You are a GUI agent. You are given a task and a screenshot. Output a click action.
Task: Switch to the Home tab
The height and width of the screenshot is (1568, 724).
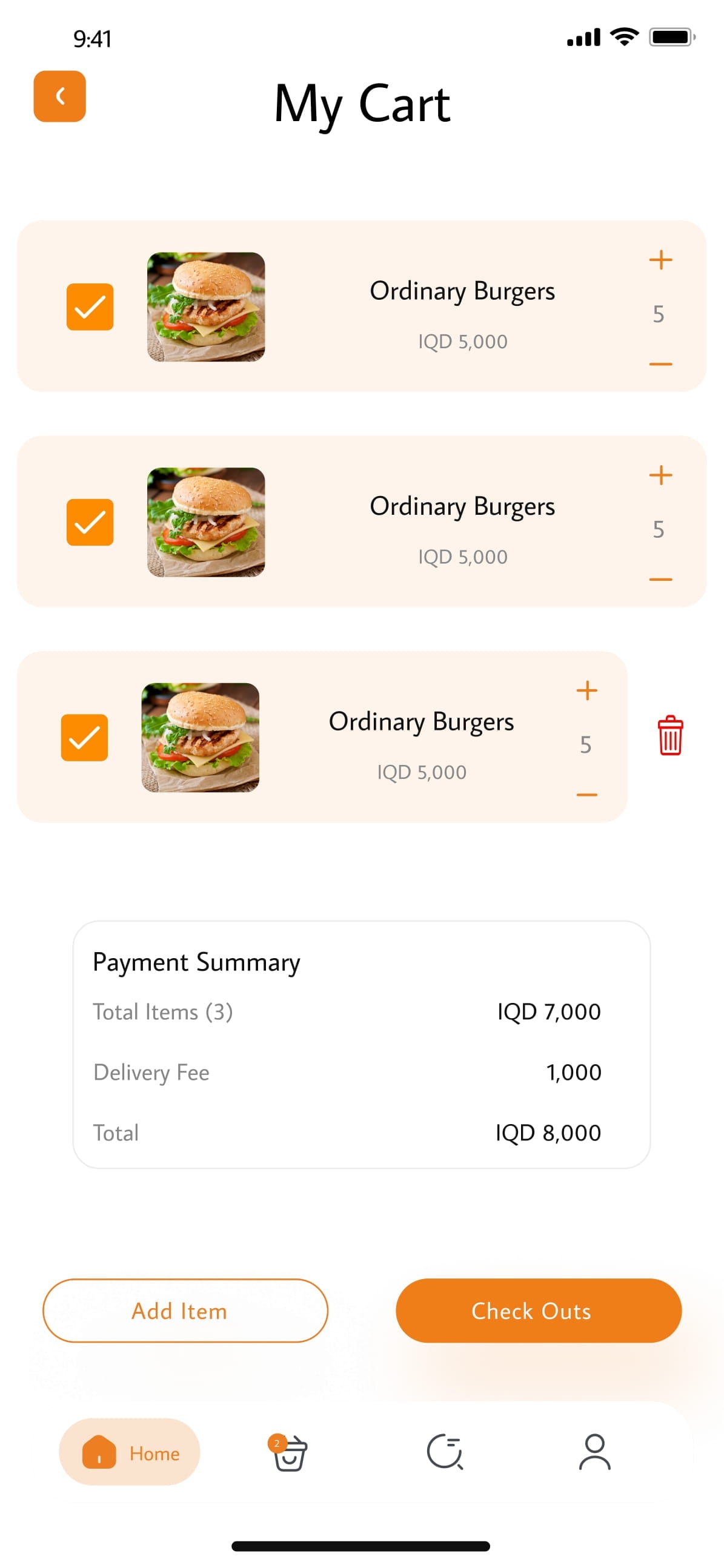[x=130, y=1452]
